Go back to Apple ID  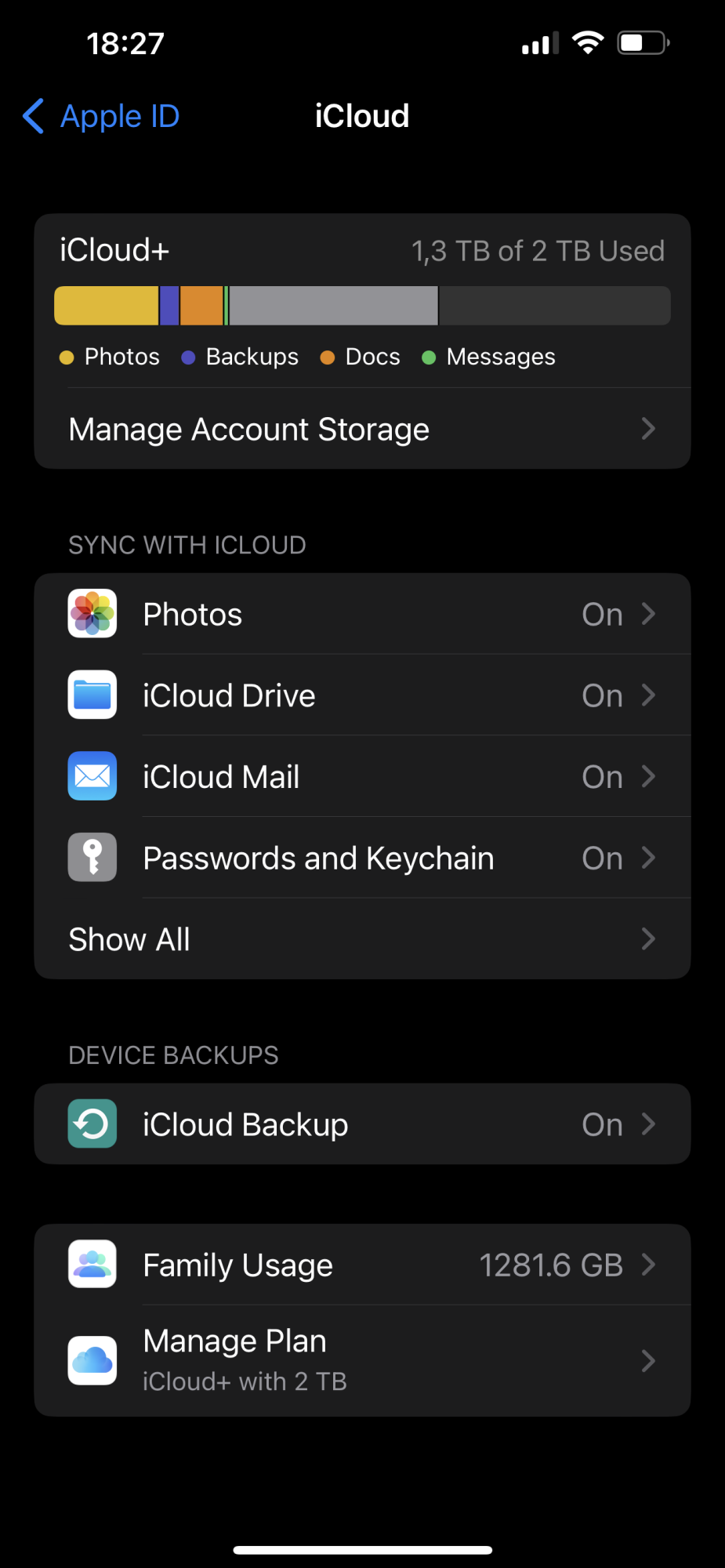(x=102, y=117)
